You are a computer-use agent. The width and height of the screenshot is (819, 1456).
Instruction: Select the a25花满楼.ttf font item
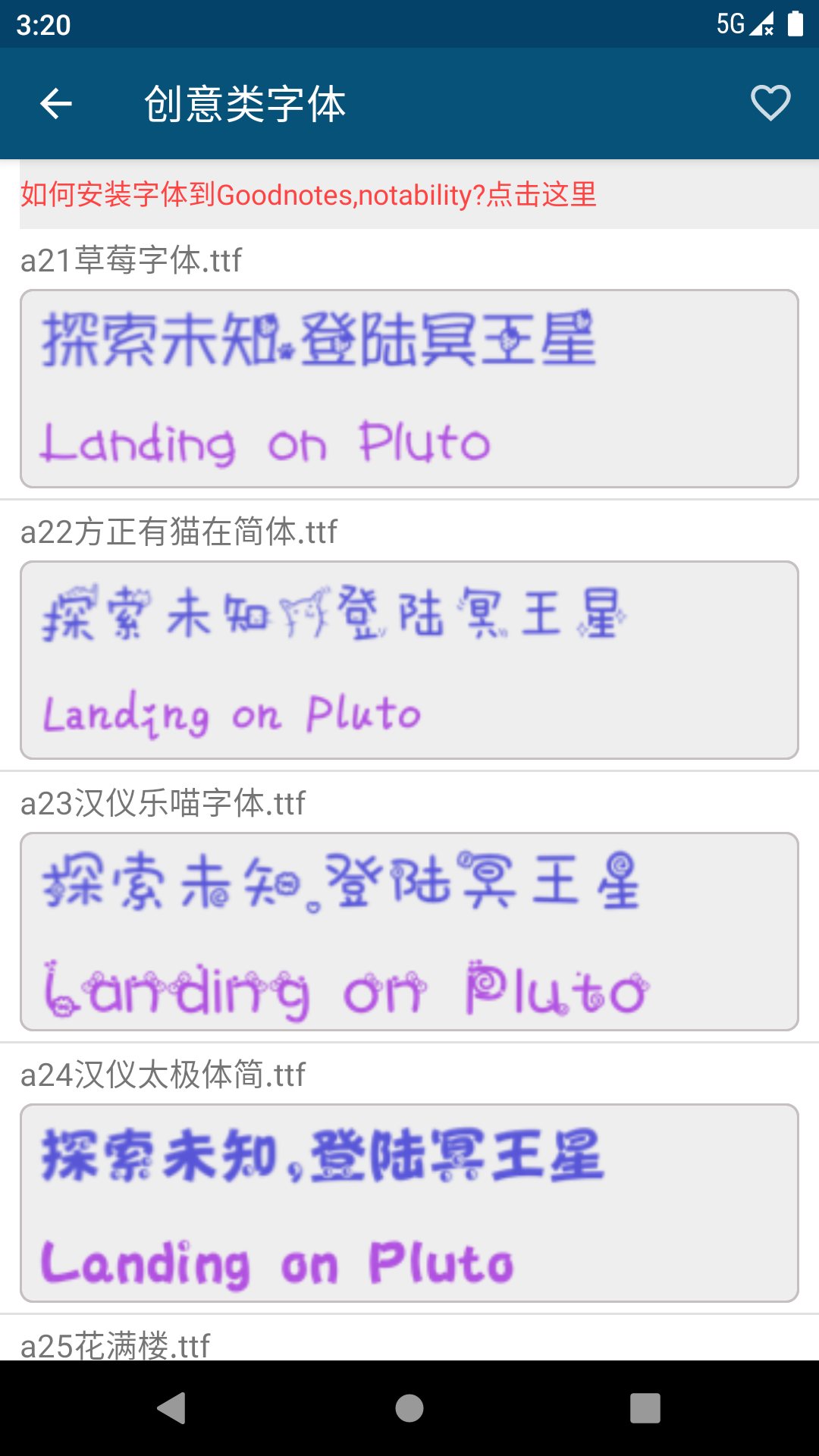pos(115,1348)
